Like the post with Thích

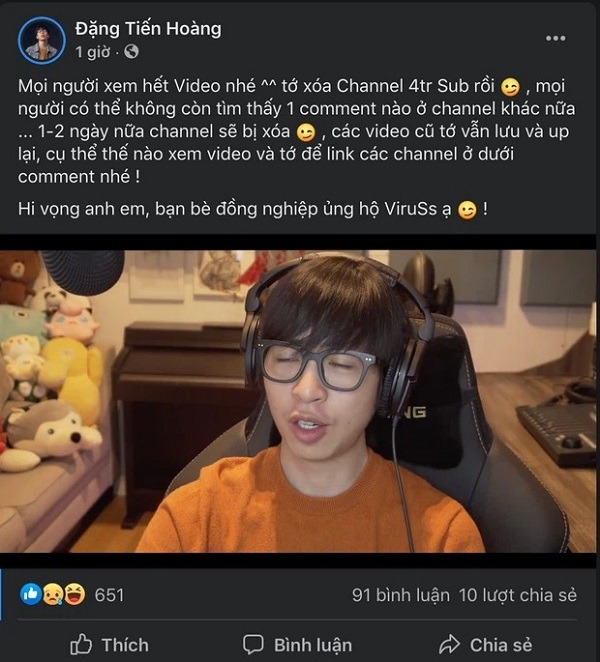110,644
